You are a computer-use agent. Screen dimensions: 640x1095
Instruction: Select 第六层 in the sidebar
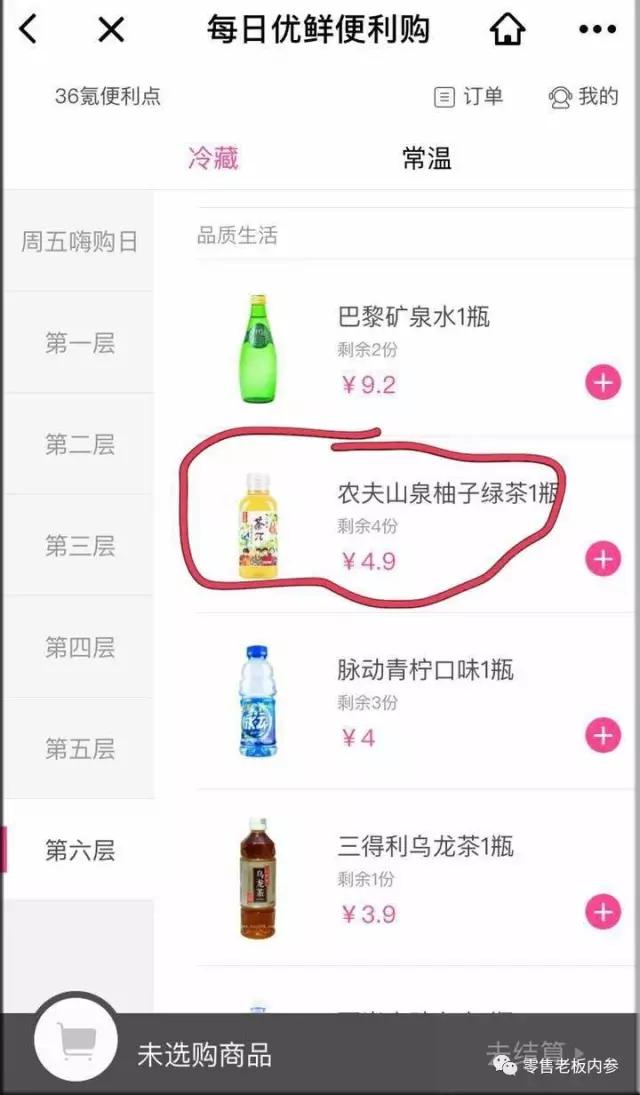[79, 850]
